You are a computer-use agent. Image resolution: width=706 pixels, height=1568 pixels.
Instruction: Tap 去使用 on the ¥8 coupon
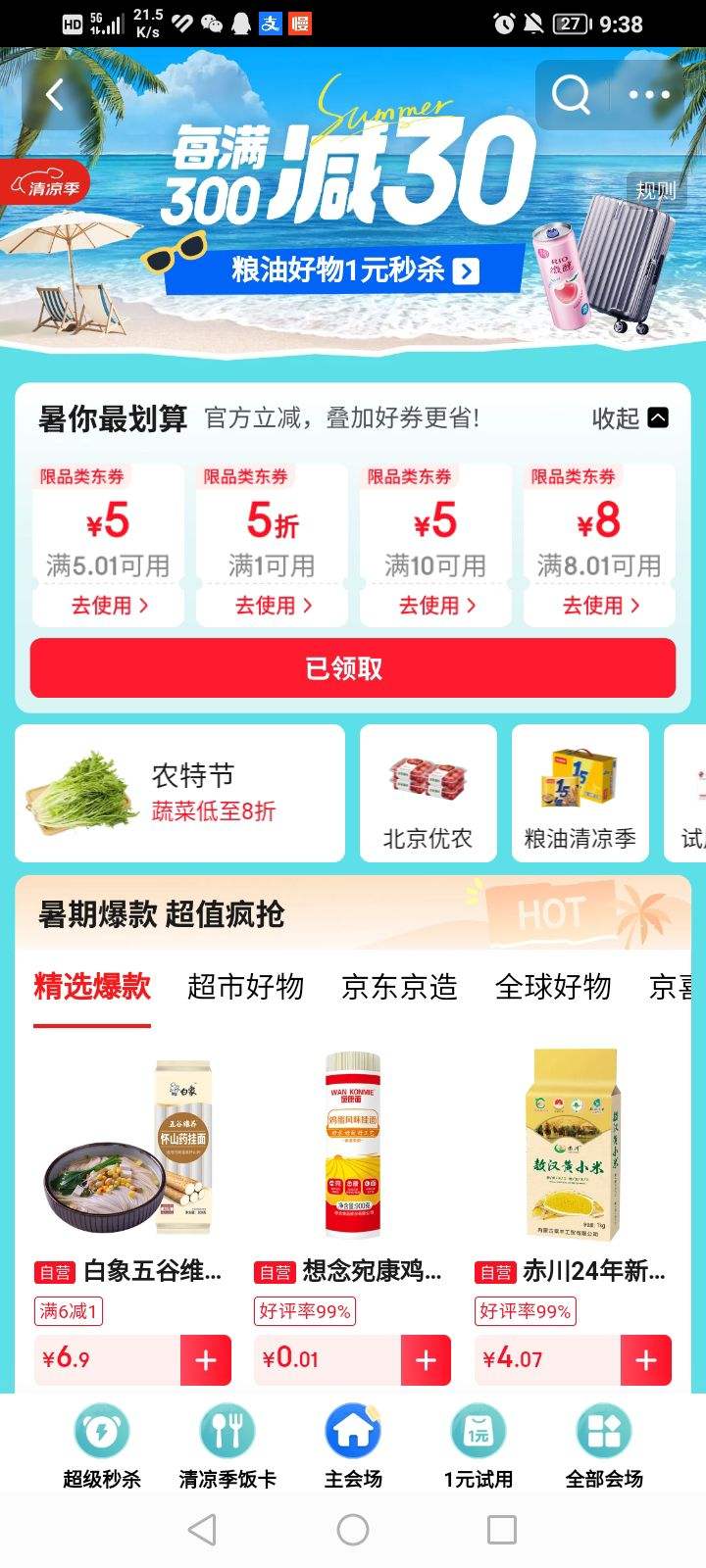[x=599, y=606]
